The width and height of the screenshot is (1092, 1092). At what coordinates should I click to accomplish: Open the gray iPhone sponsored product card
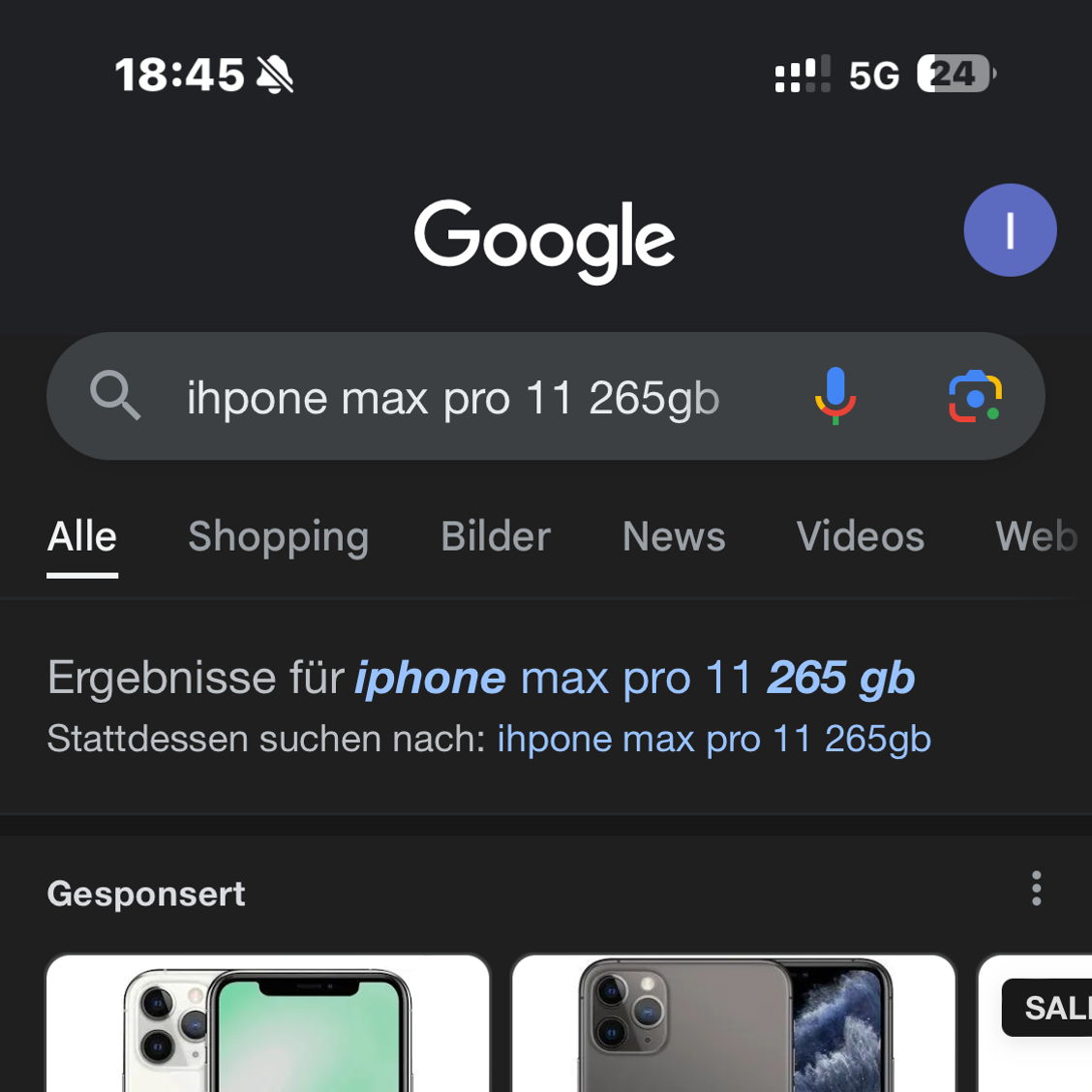pos(734,1026)
